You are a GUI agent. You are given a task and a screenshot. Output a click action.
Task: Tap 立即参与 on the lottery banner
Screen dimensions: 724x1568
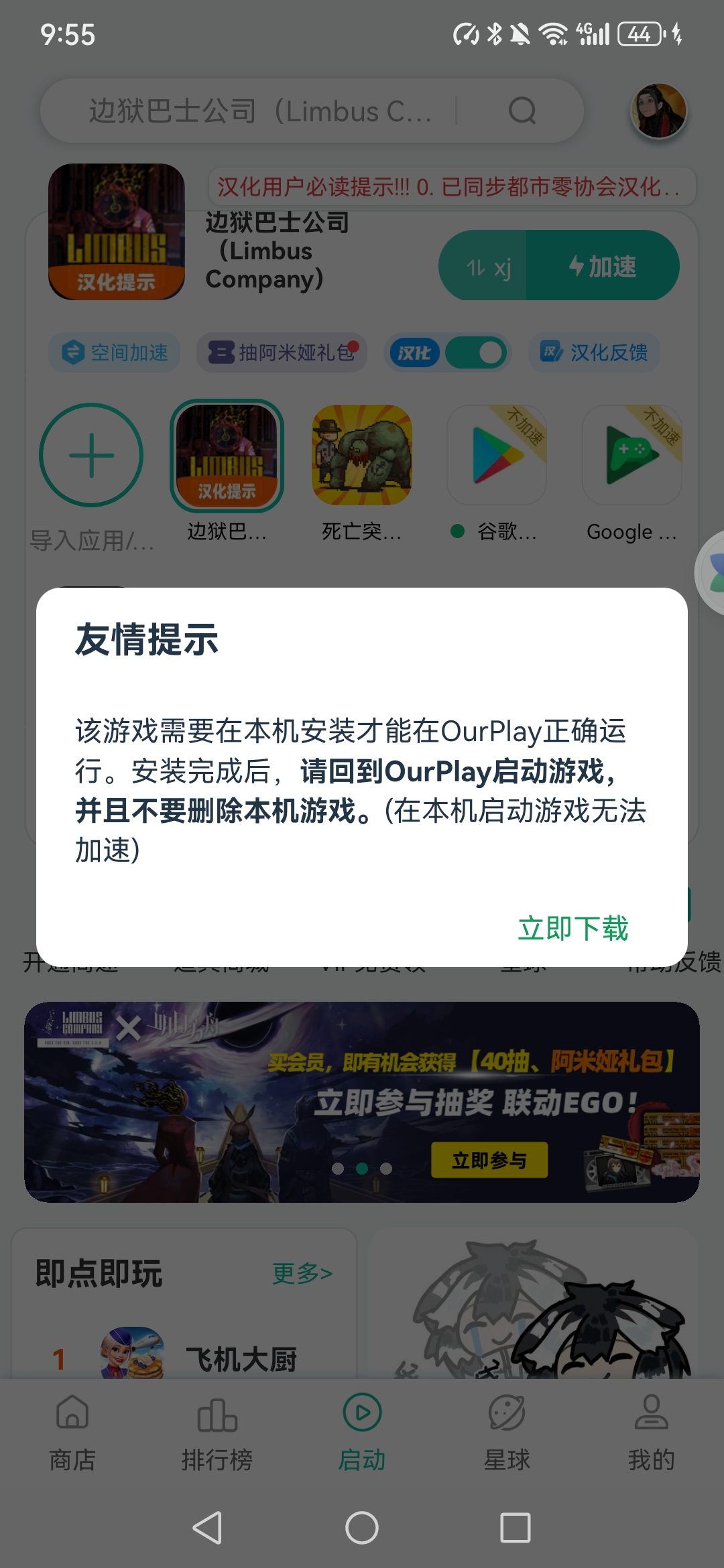(x=489, y=1160)
